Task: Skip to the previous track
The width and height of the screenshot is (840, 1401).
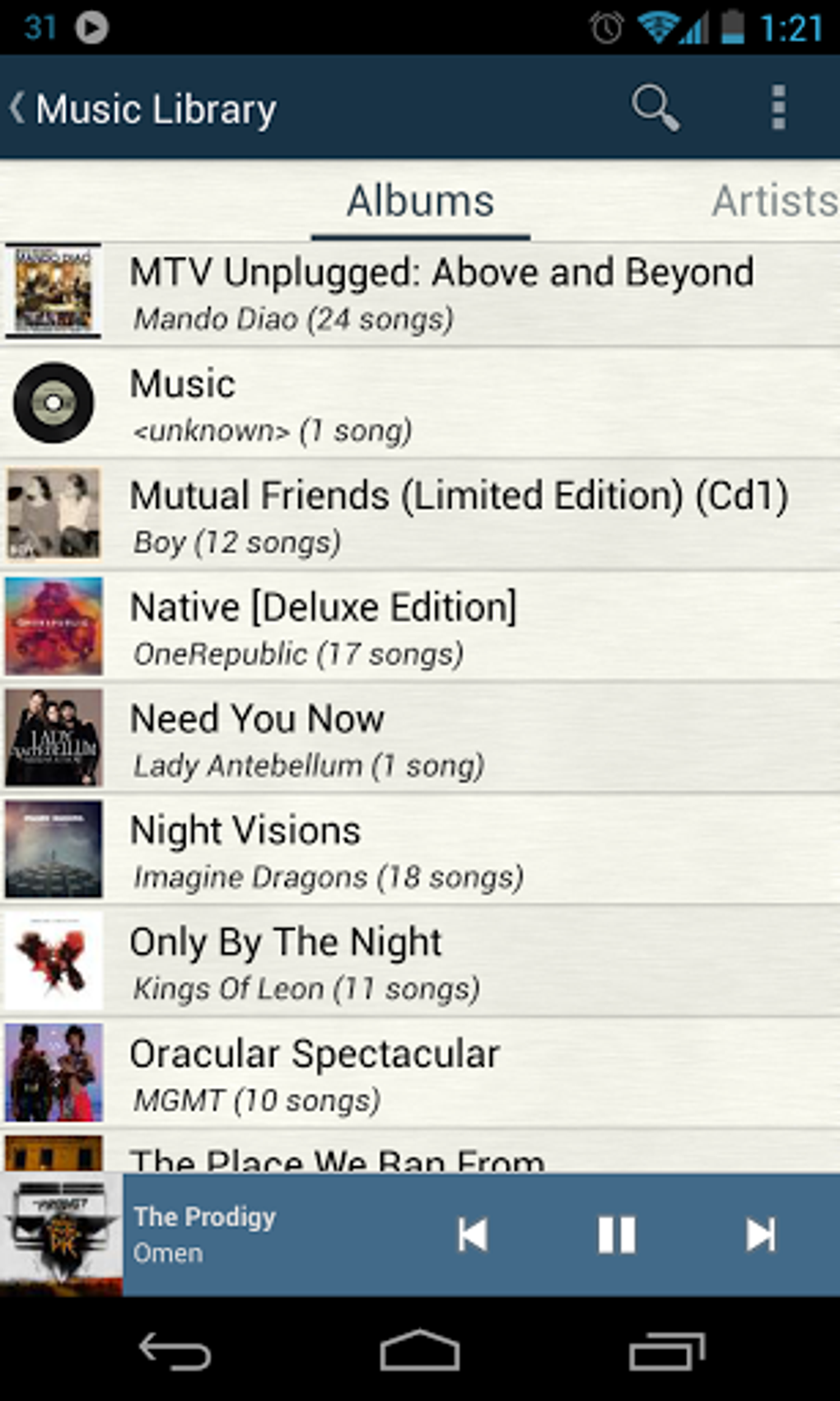Action: coord(473,1235)
